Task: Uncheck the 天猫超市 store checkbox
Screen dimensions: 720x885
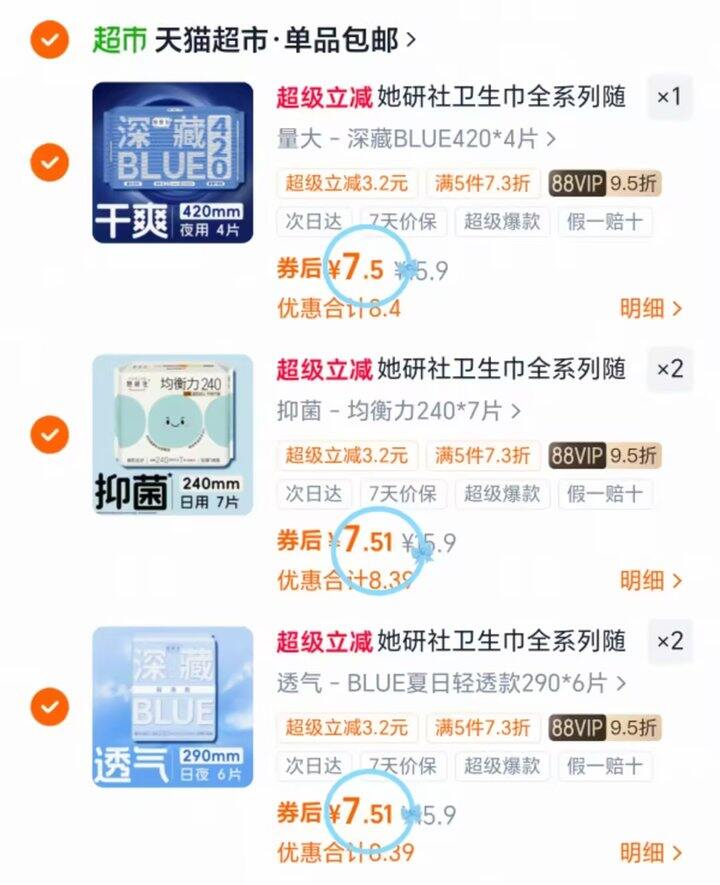Action: pos(49,40)
